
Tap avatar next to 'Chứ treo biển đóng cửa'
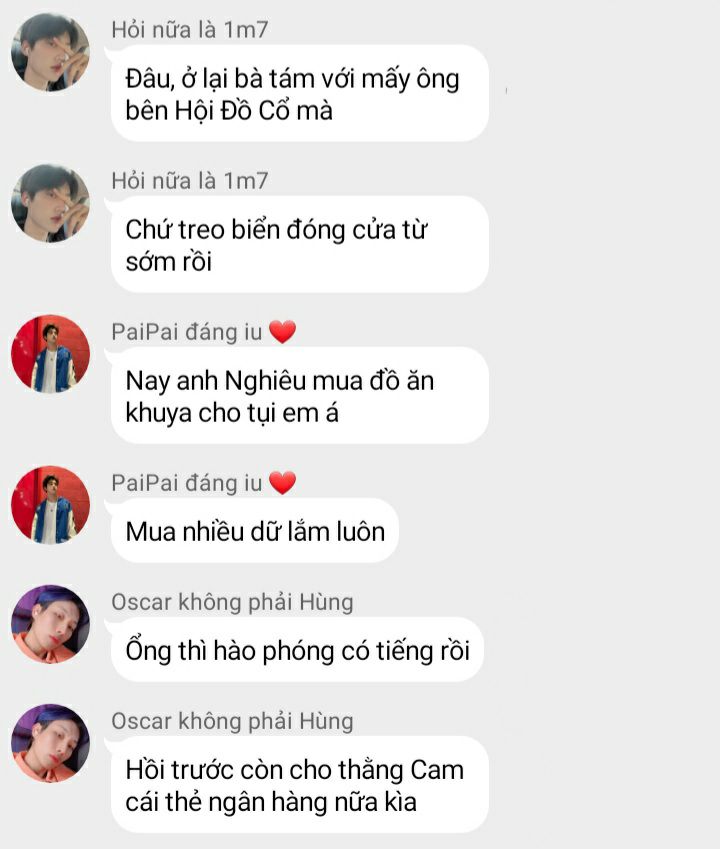50,204
